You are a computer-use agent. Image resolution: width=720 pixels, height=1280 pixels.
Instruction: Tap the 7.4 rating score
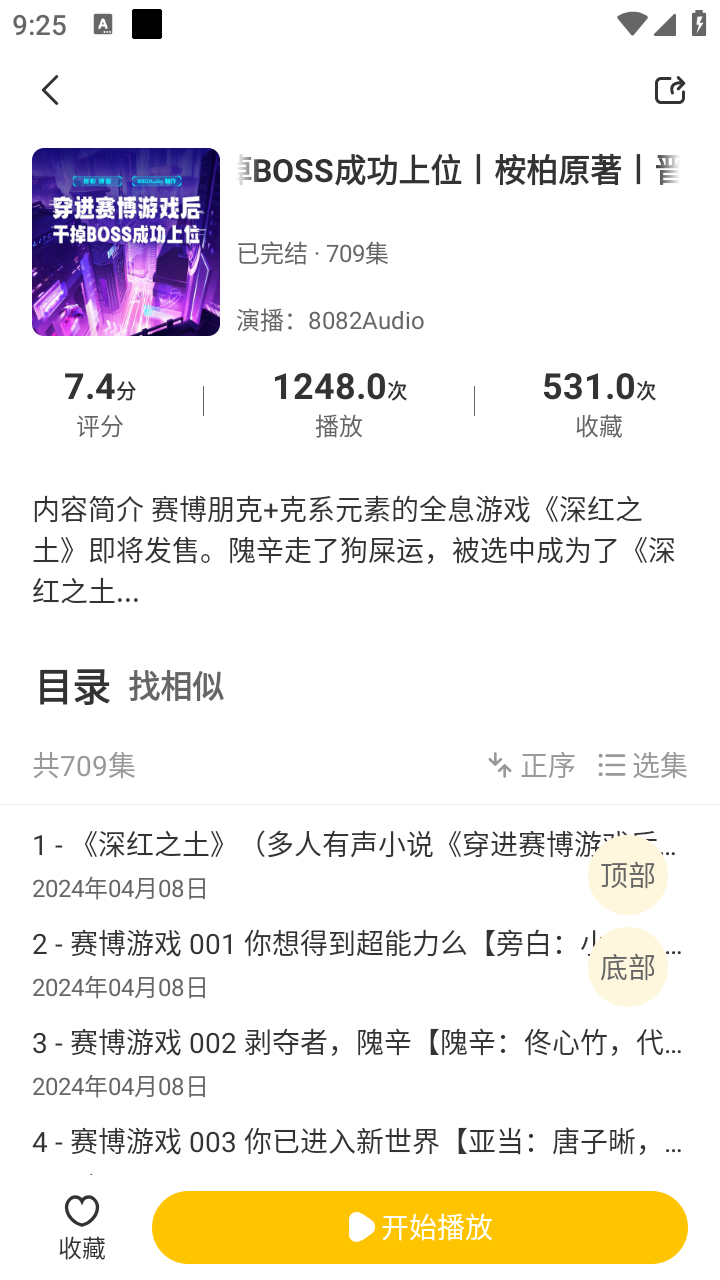tap(99, 386)
